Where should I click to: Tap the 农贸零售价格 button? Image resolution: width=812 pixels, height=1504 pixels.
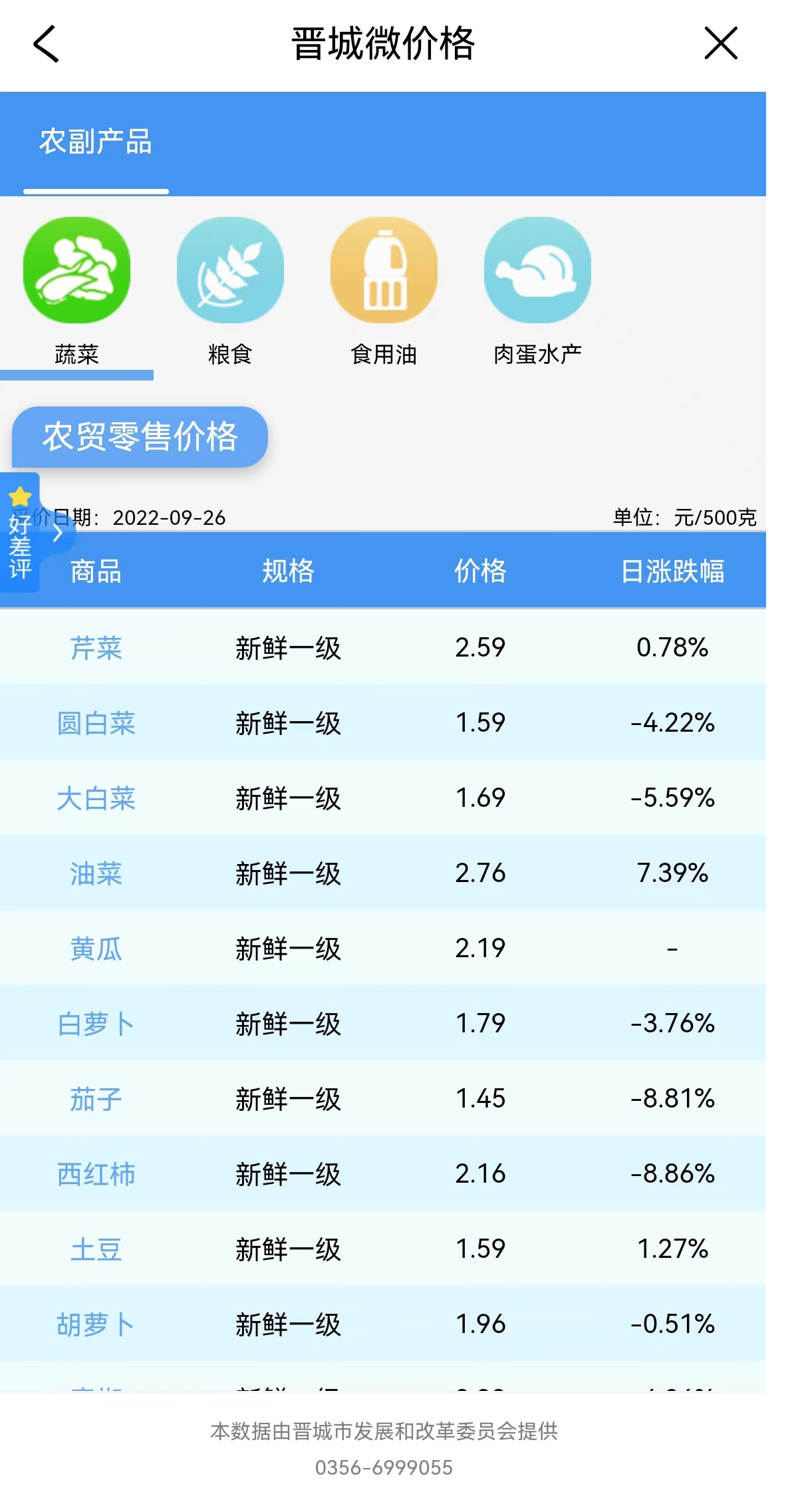click(x=140, y=437)
